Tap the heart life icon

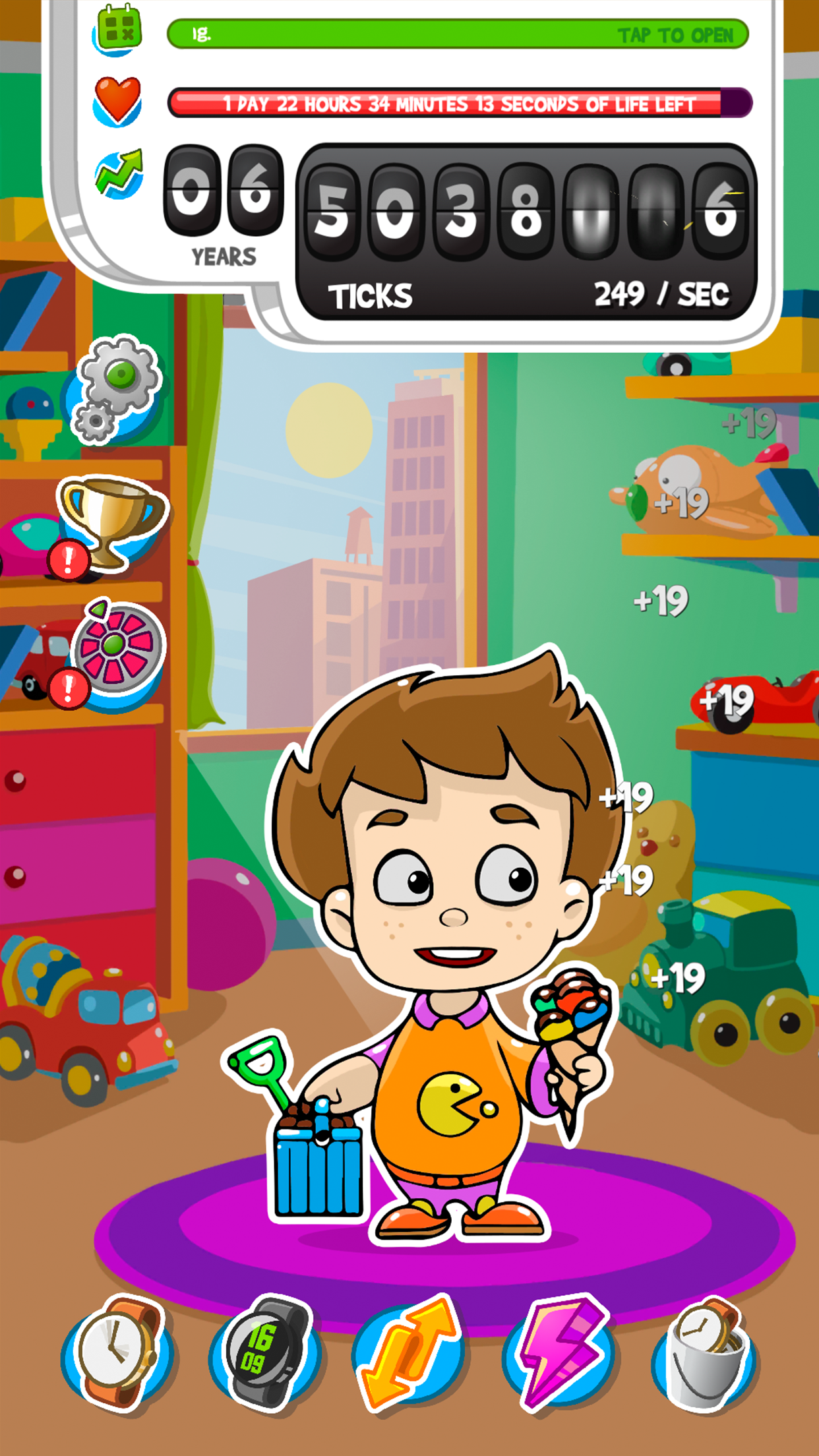click(x=117, y=100)
